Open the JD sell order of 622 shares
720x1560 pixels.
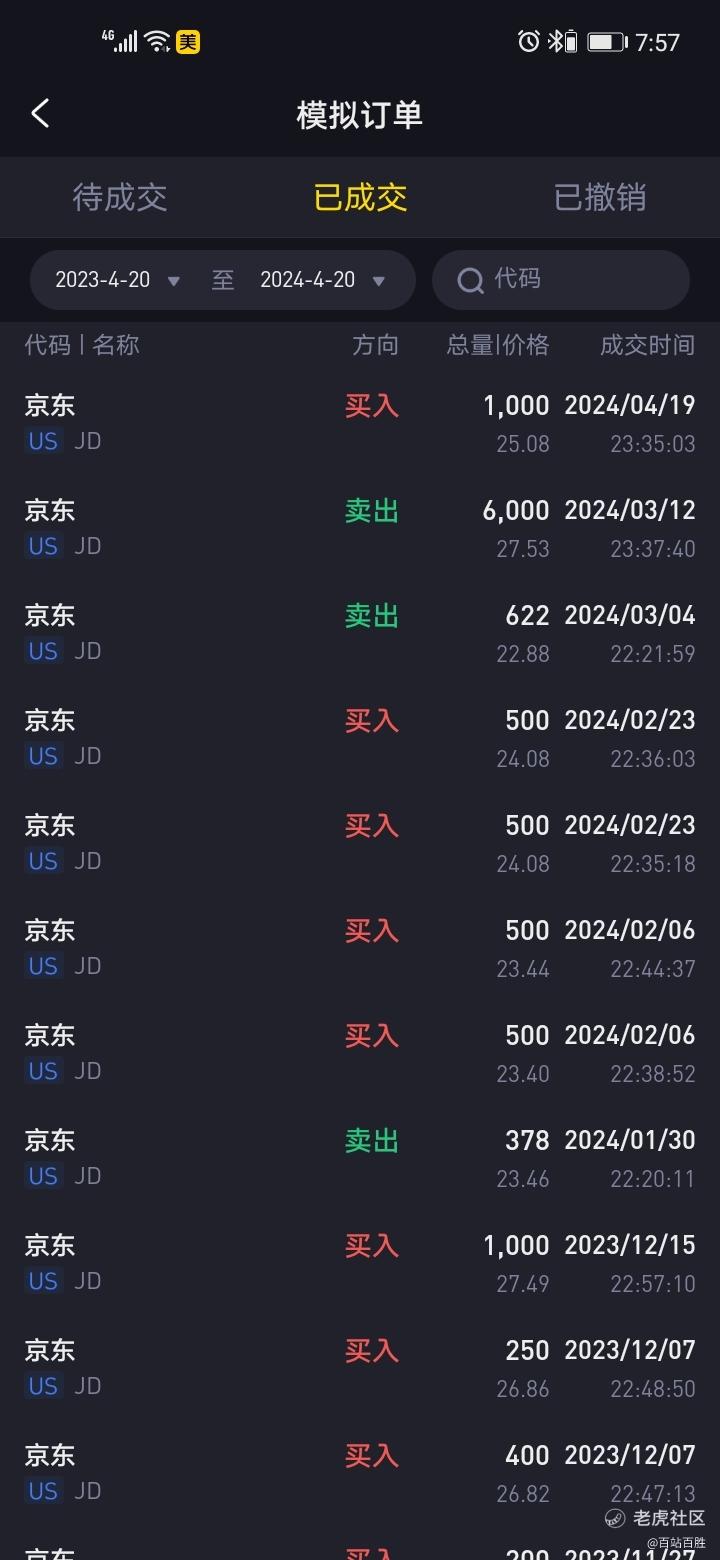click(x=360, y=633)
